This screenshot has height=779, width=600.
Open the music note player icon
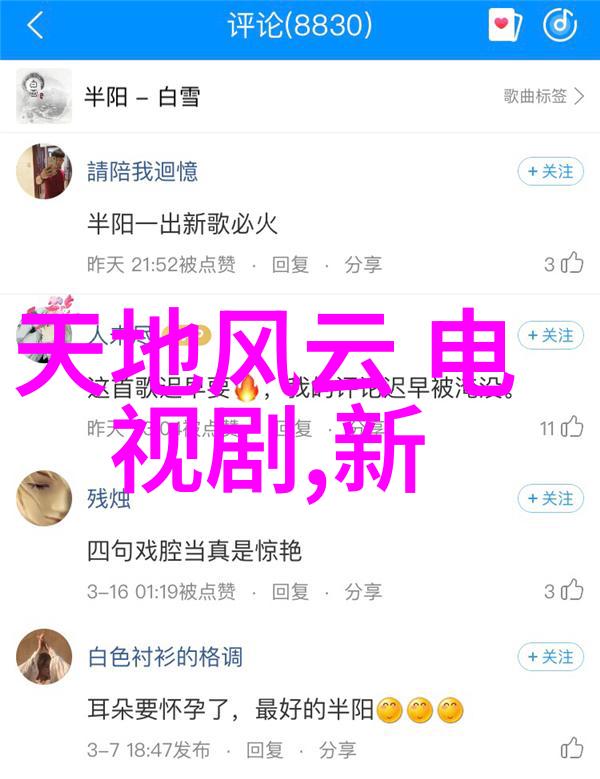(560, 26)
